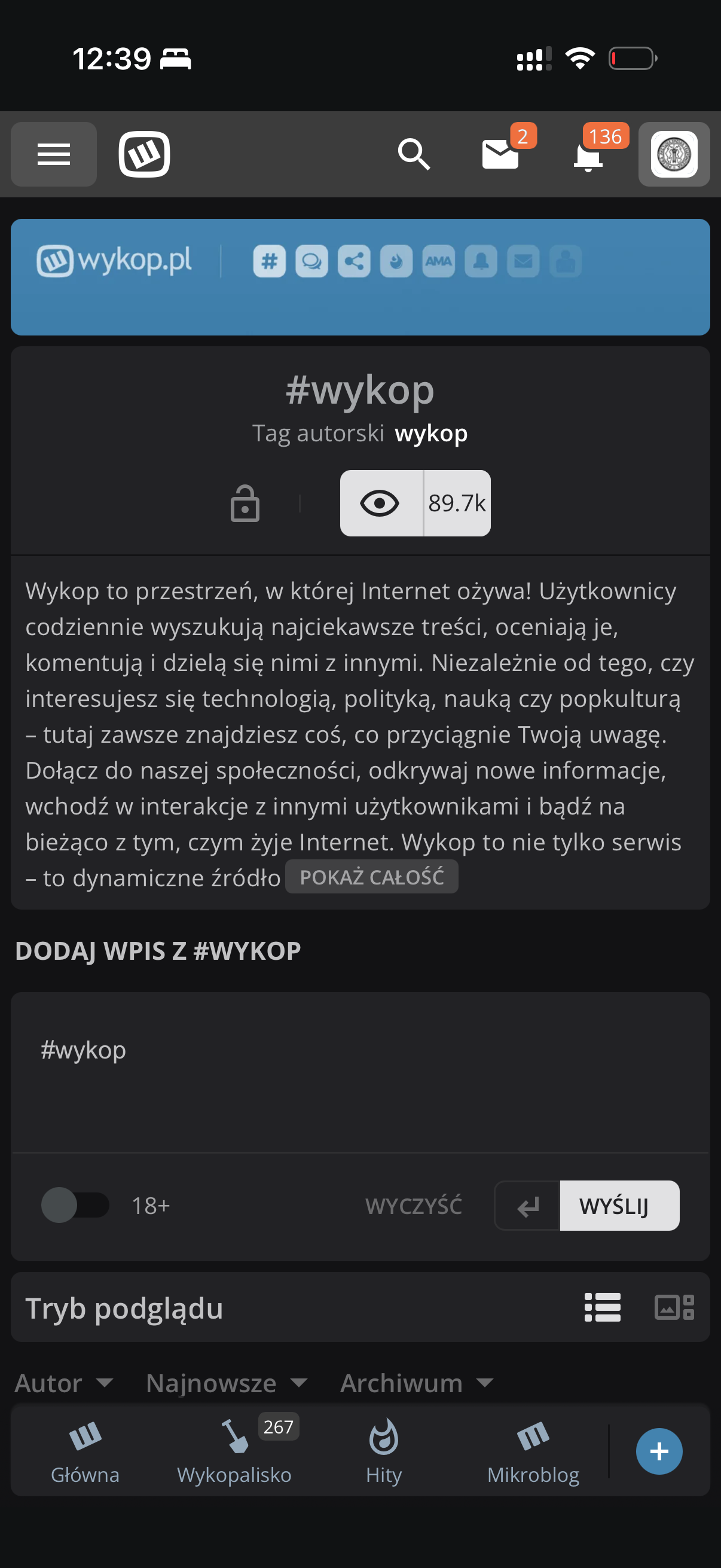The height and width of the screenshot is (1568, 721).
Task: Open private messages envelope
Action: 500,154
